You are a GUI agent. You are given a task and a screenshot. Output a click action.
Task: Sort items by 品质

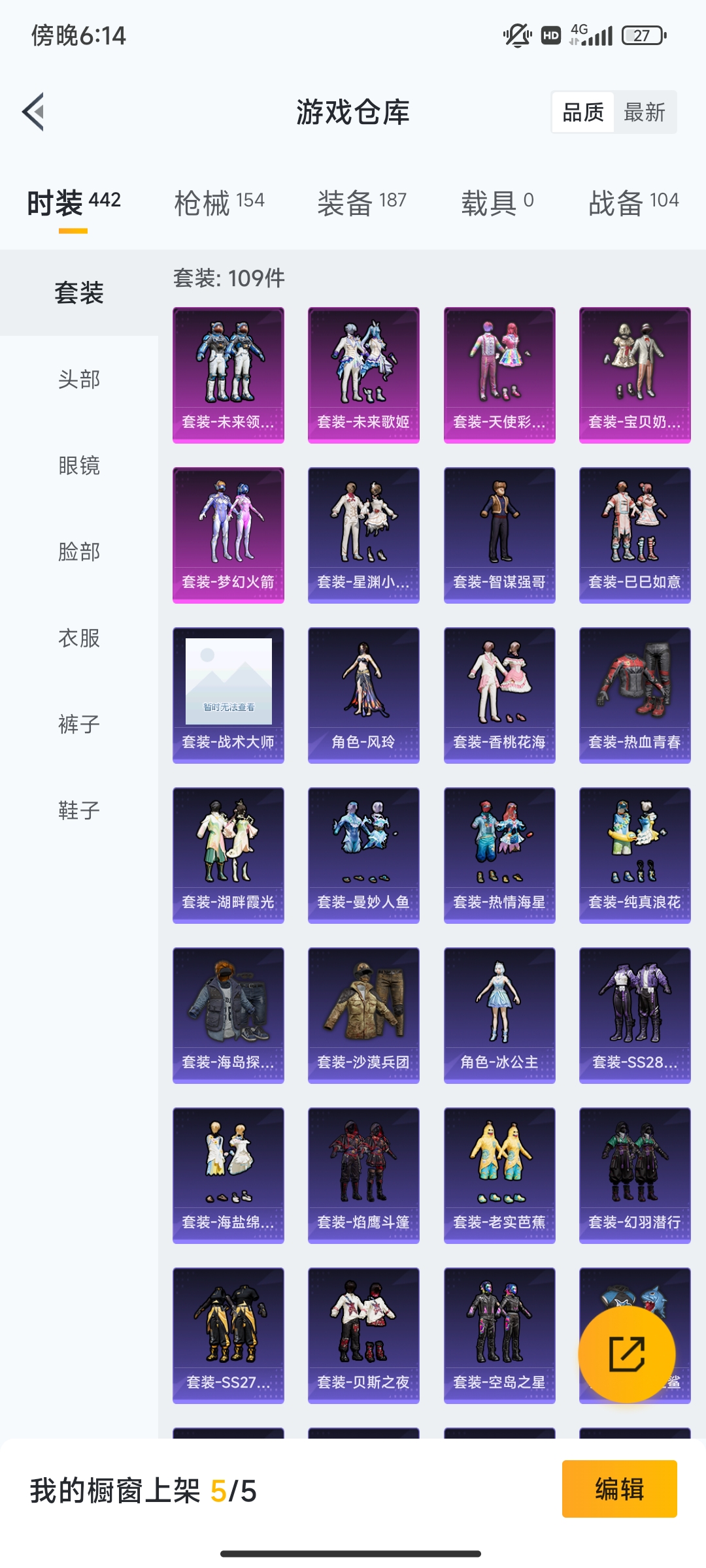pyautogui.click(x=583, y=112)
